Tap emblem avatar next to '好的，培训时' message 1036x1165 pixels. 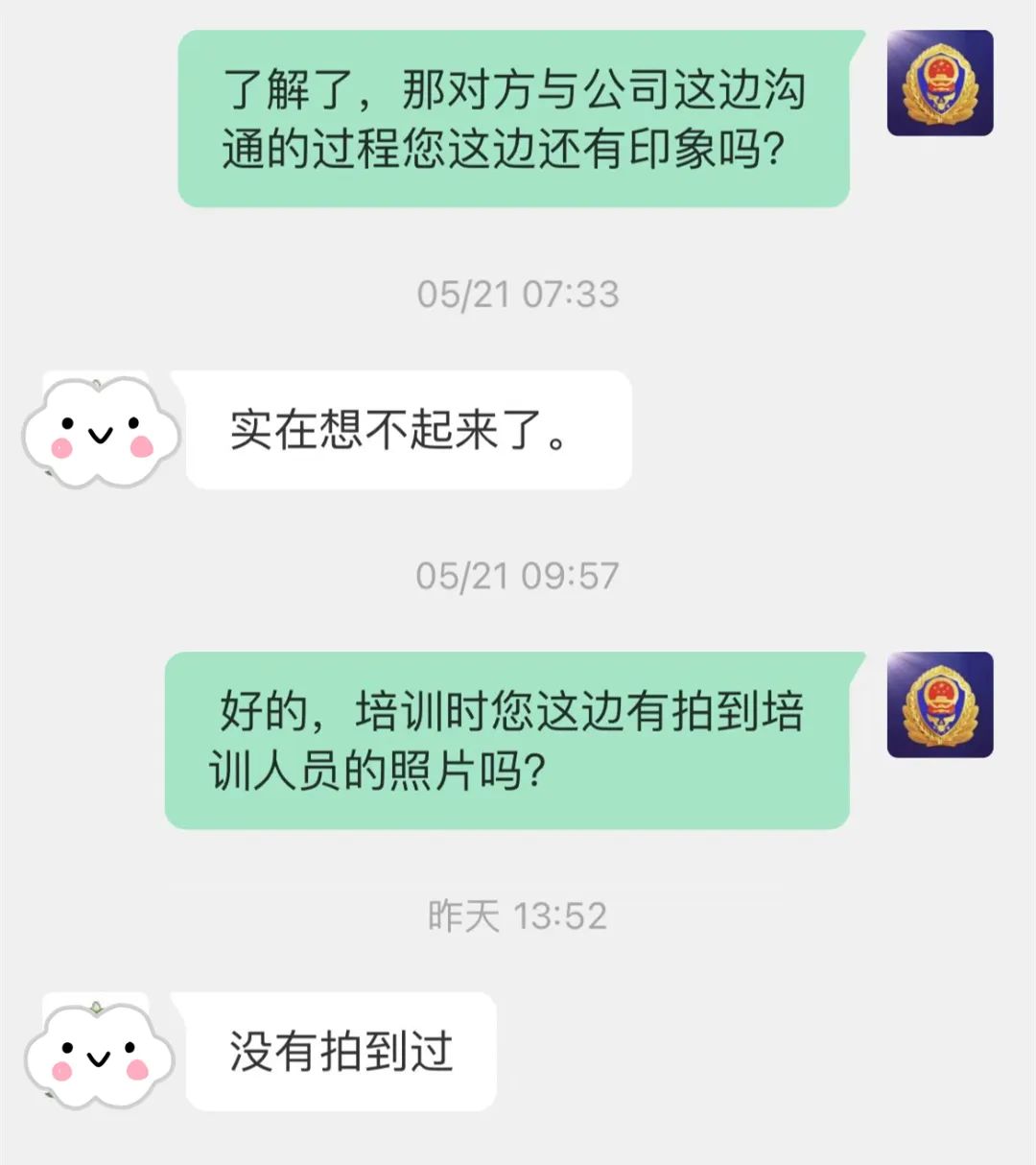(939, 704)
